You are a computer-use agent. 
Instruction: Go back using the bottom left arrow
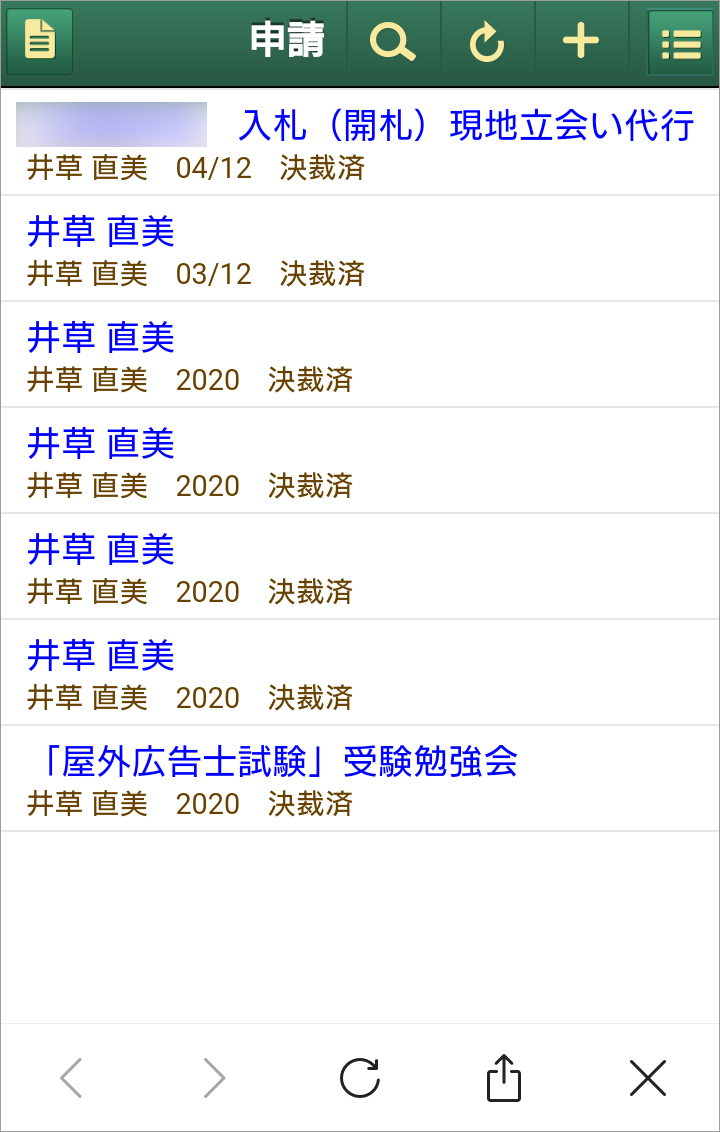71,1078
